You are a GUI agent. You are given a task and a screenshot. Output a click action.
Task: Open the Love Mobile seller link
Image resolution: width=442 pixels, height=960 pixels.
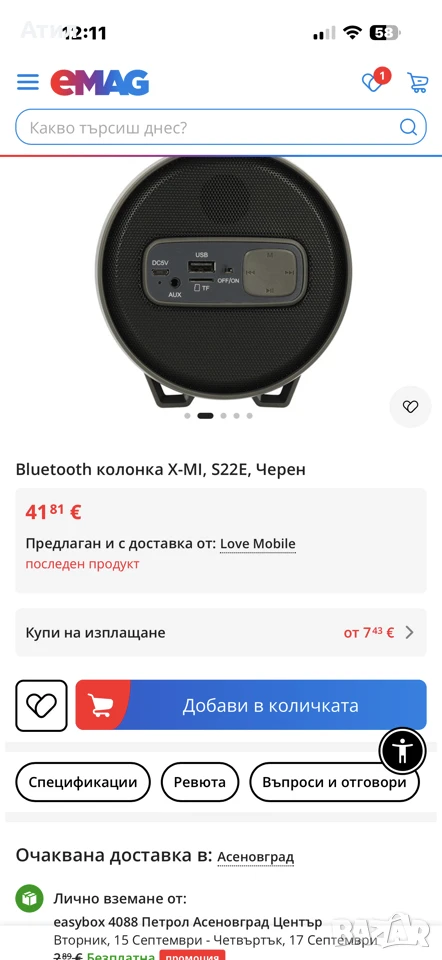[258, 544]
